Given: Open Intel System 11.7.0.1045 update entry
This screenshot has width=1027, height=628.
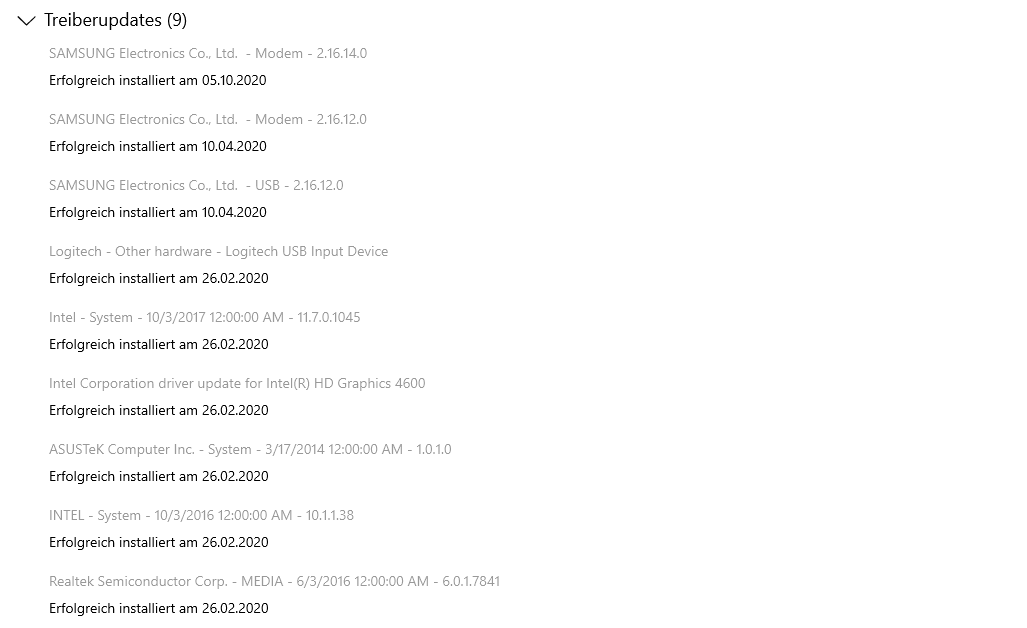Looking at the screenshot, I should (204, 318).
